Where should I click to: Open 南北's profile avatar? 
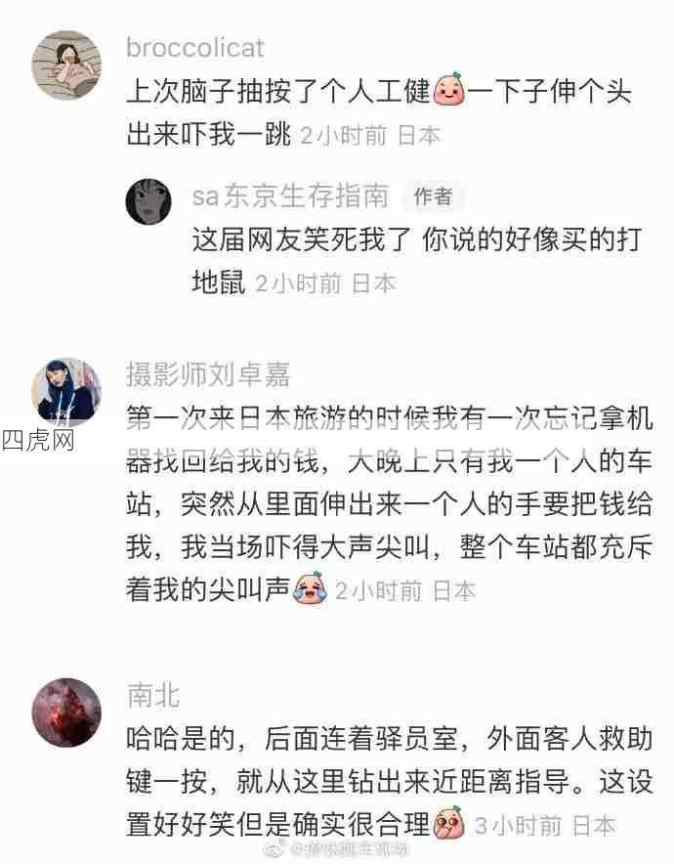[x=67, y=712]
